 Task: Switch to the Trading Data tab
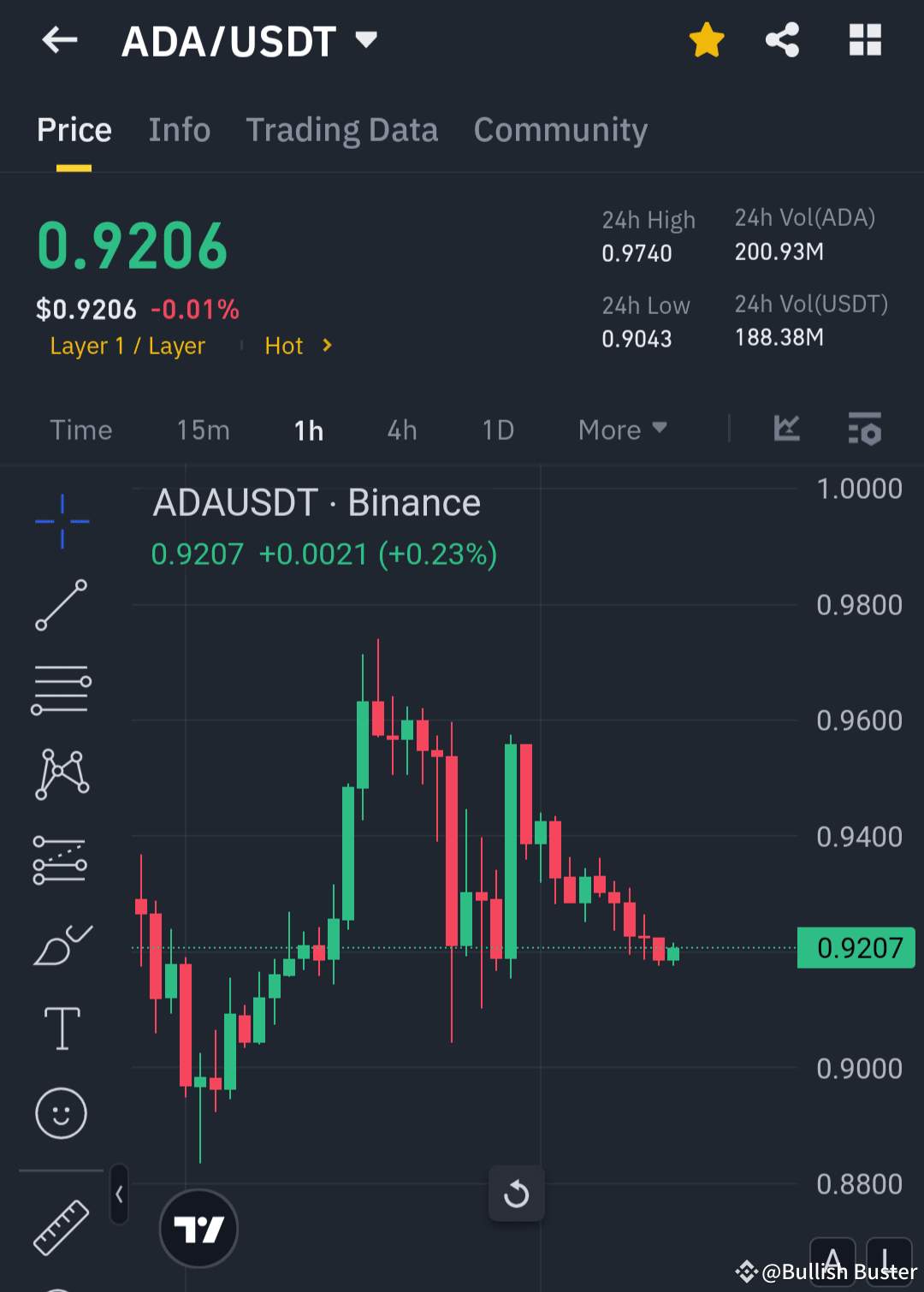[342, 129]
